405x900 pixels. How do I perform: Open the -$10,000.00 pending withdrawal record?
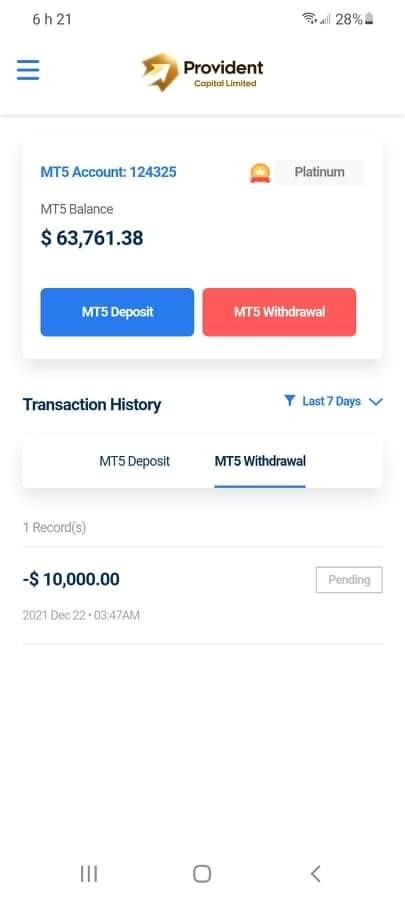[x=202, y=595]
